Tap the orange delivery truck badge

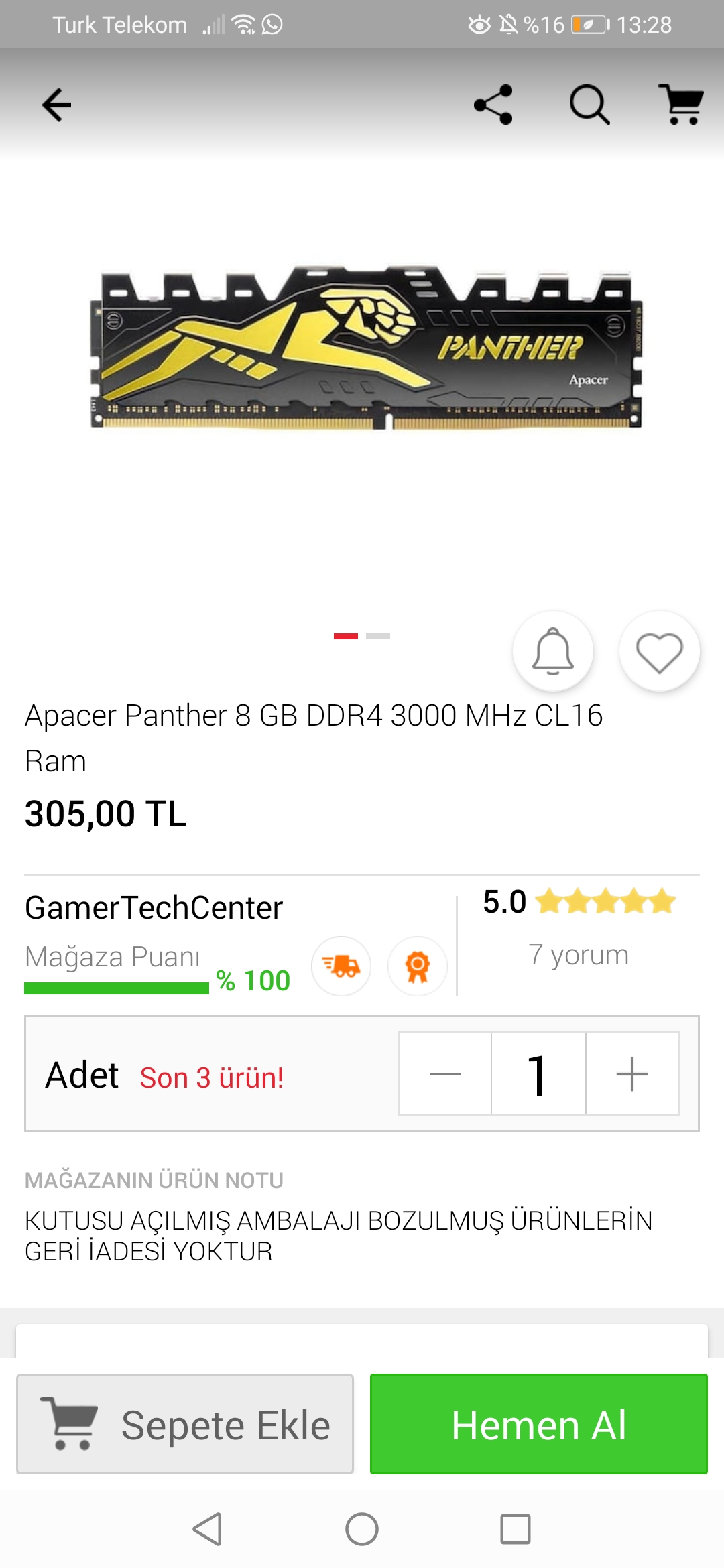341,966
